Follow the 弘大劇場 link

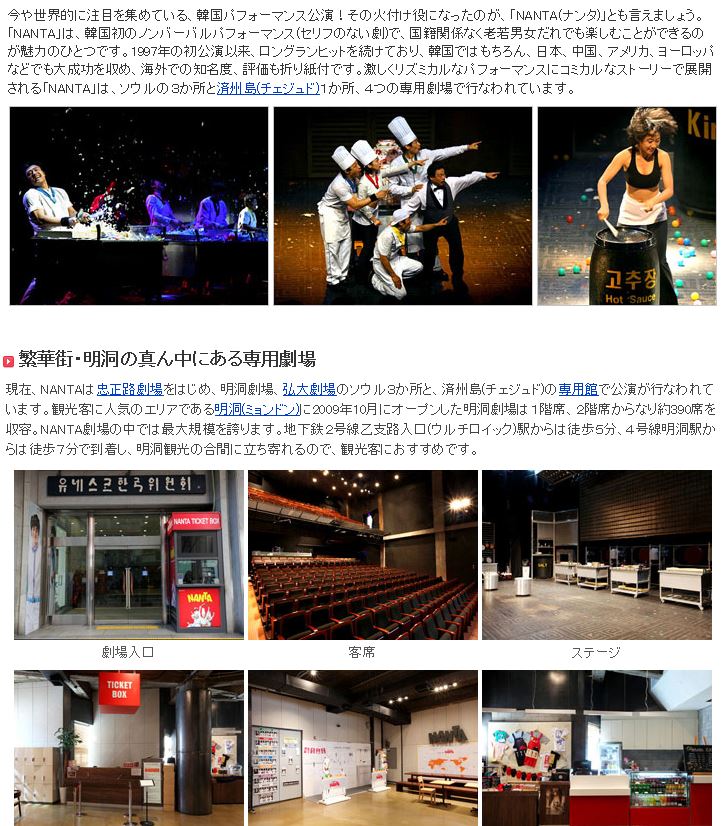(x=308, y=389)
